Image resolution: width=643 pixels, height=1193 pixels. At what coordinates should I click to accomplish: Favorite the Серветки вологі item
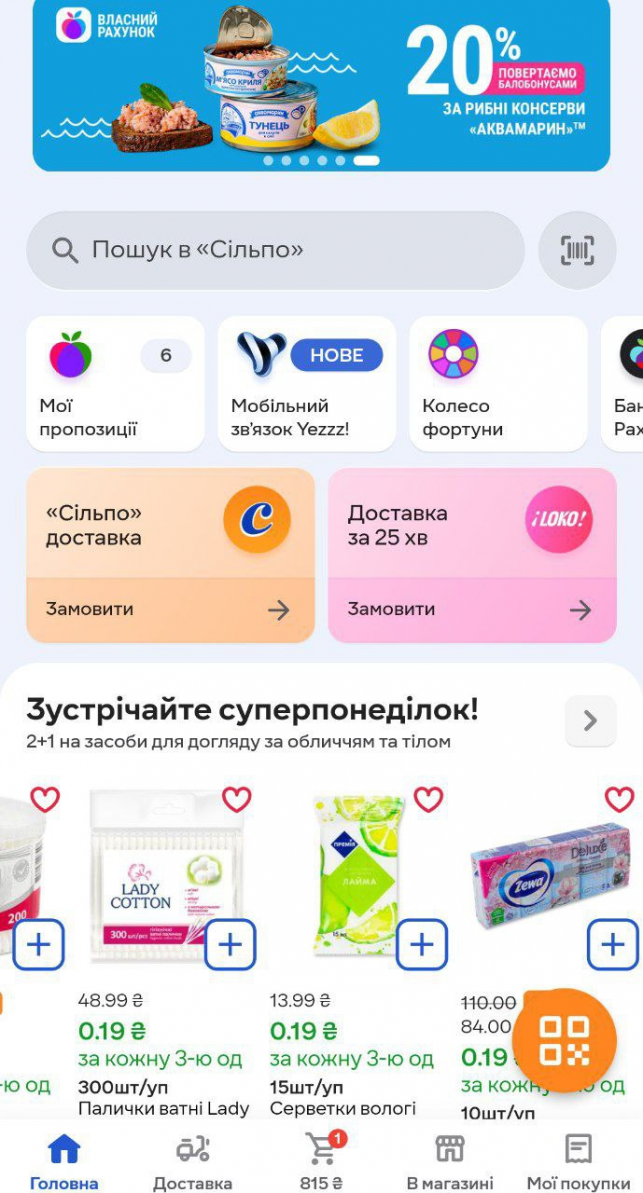pyautogui.click(x=428, y=799)
